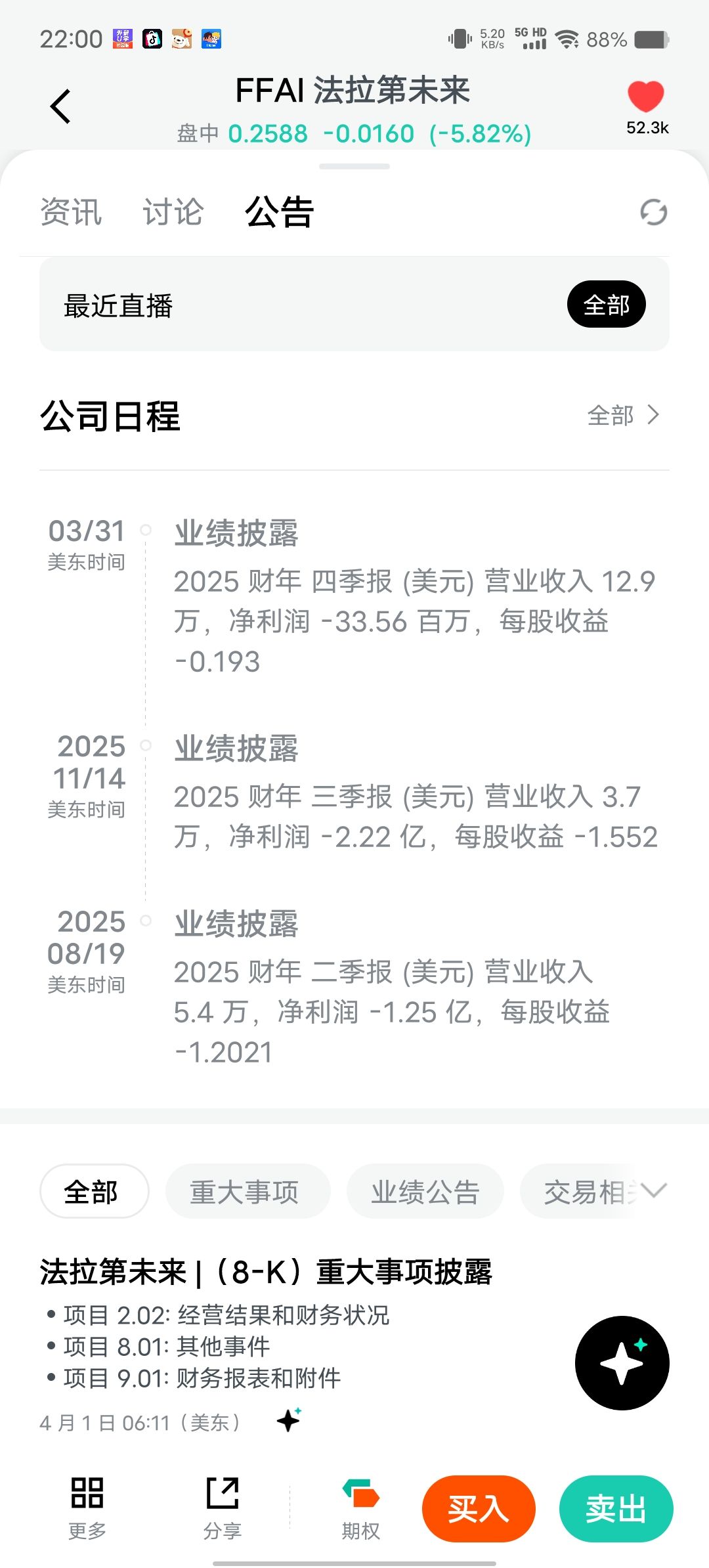
Task: Open the 8-K 重大事项披露 announcement
Action: [x=266, y=1273]
